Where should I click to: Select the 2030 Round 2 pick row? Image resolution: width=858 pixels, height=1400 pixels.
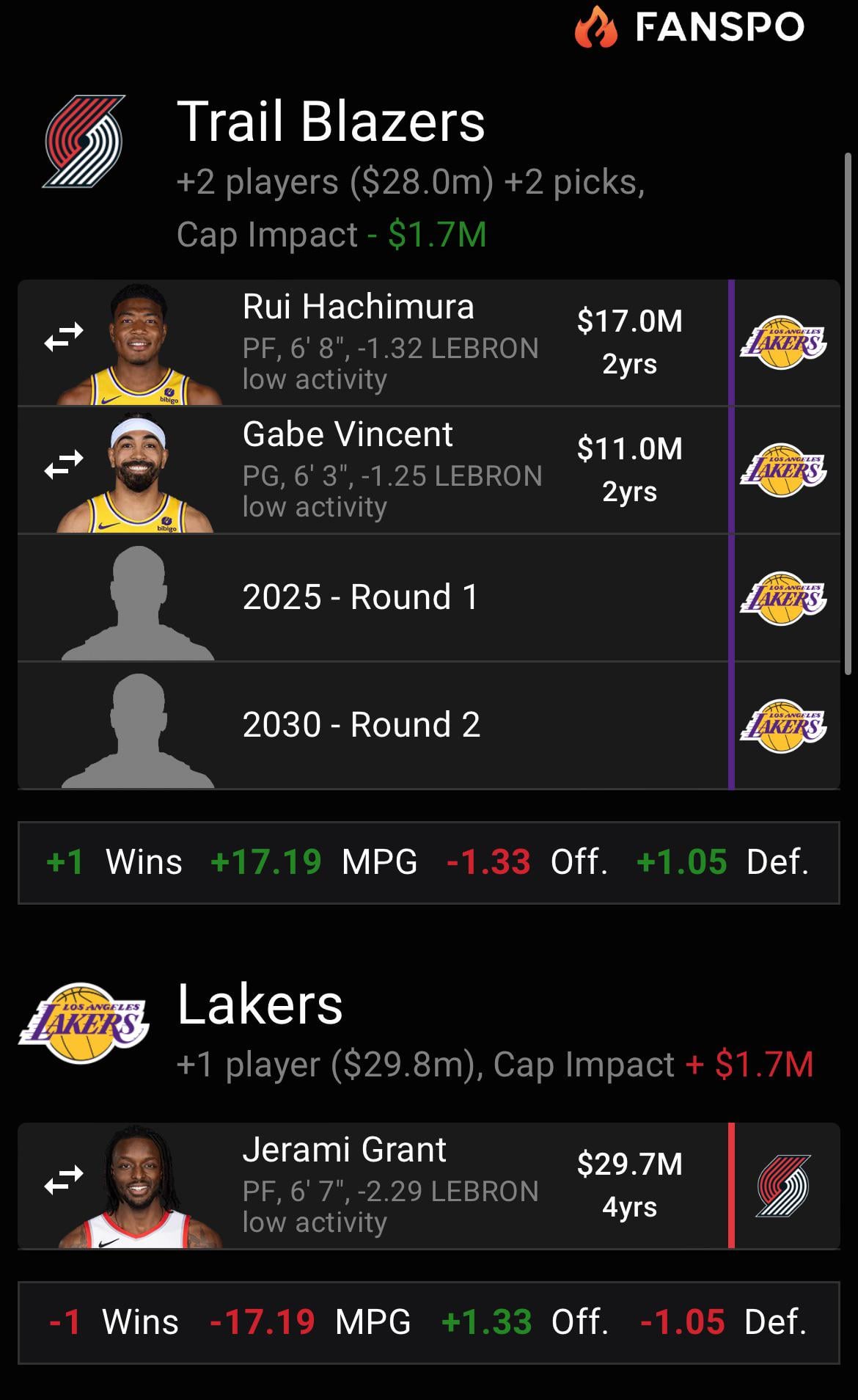[x=429, y=726]
